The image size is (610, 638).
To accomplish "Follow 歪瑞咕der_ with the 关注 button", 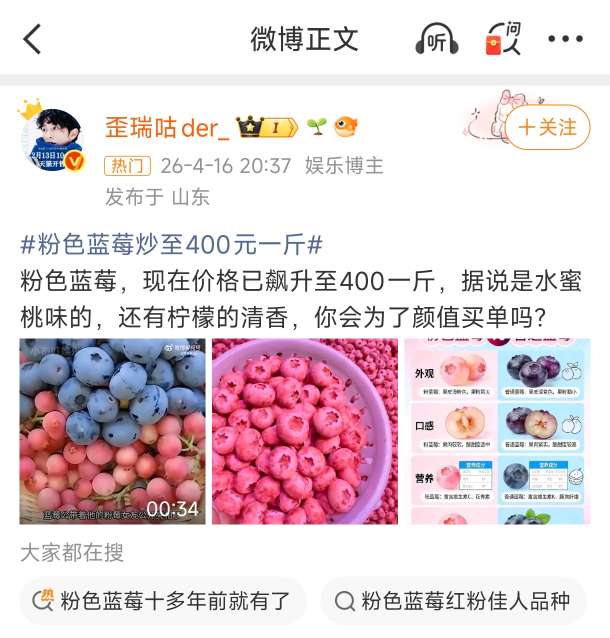I will [547, 127].
